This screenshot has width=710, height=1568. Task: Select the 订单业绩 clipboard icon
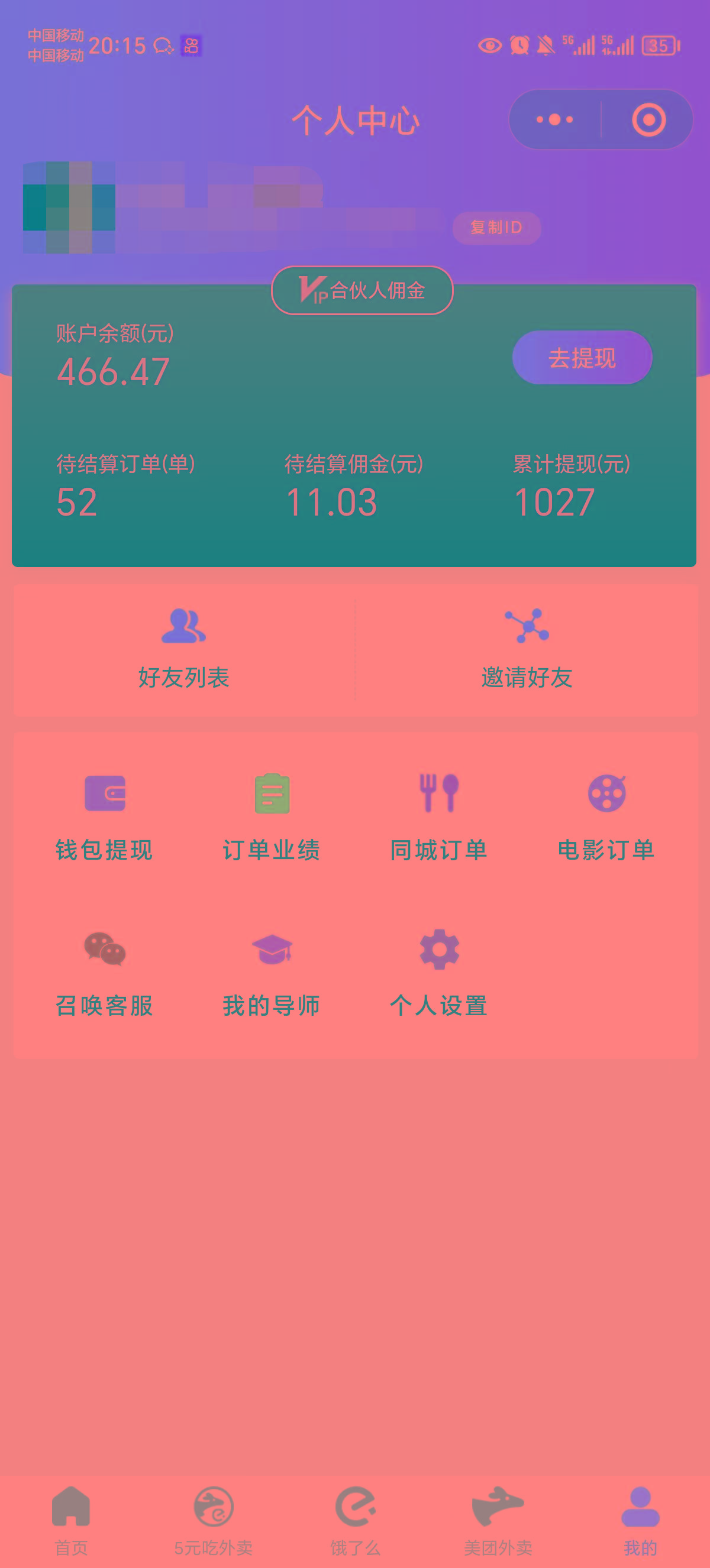pyautogui.click(x=272, y=793)
